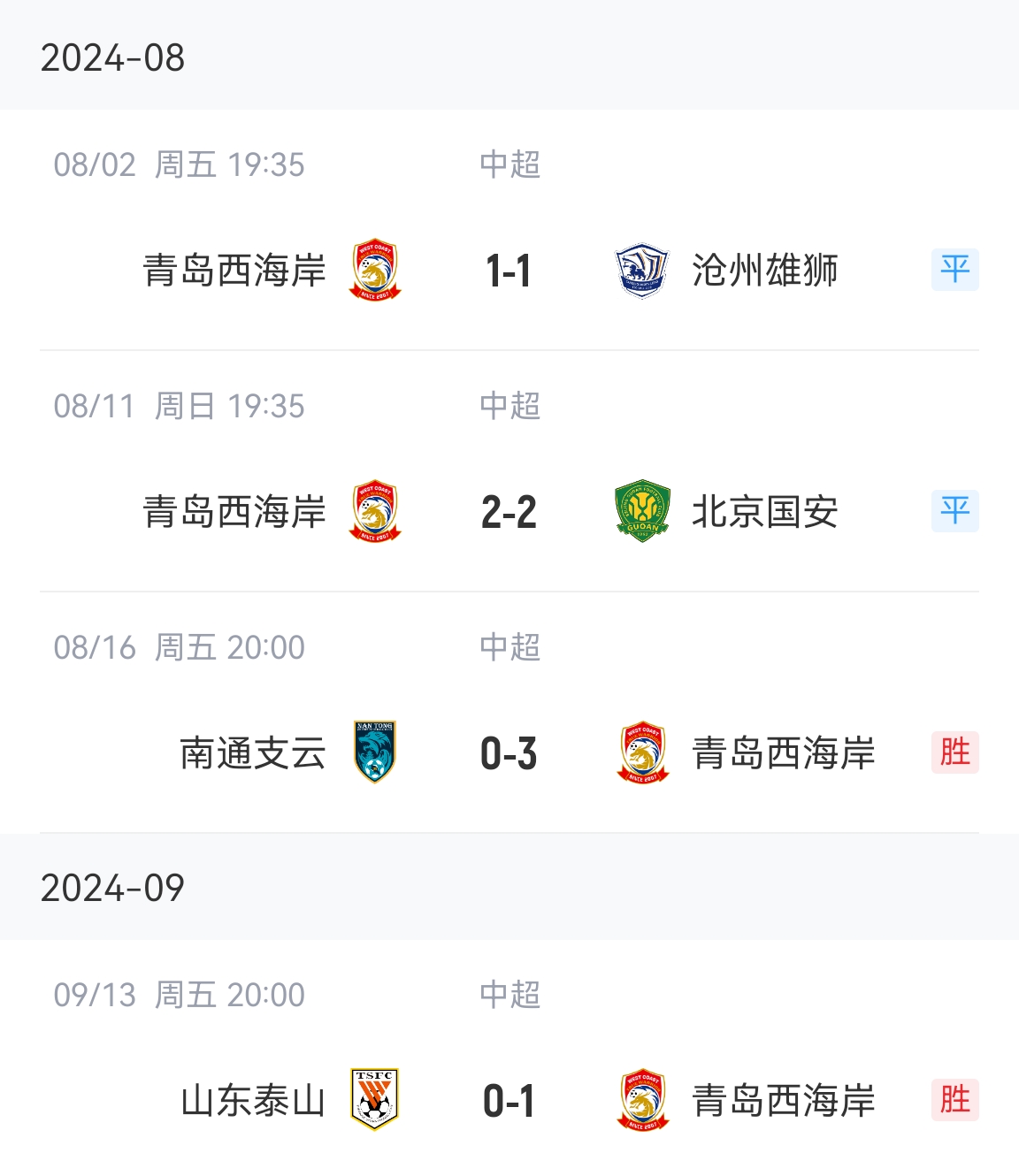The image size is (1019, 1176).
Task: View the 2-2 match against 北京国安
Action: coord(509,512)
